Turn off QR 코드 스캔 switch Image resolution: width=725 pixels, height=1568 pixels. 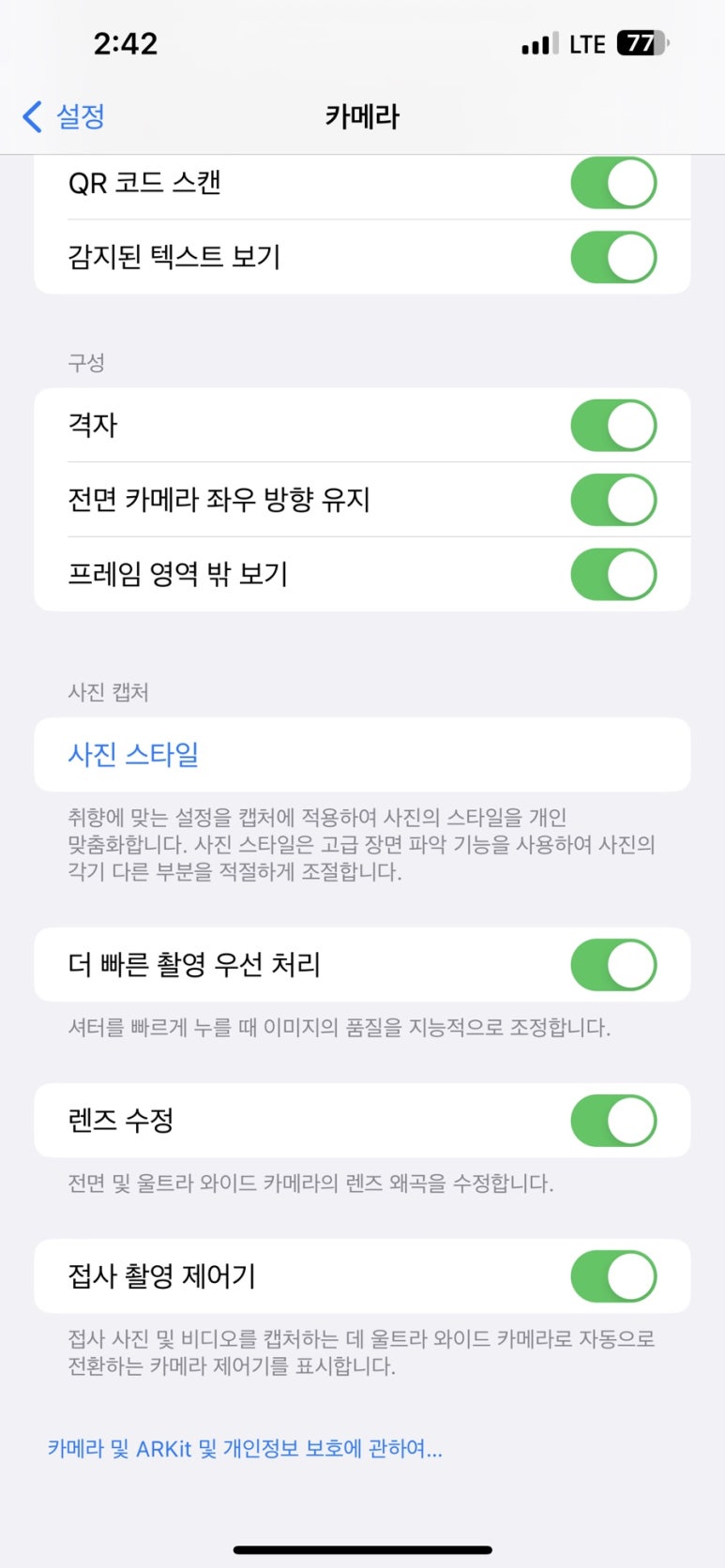coord(613,182)
